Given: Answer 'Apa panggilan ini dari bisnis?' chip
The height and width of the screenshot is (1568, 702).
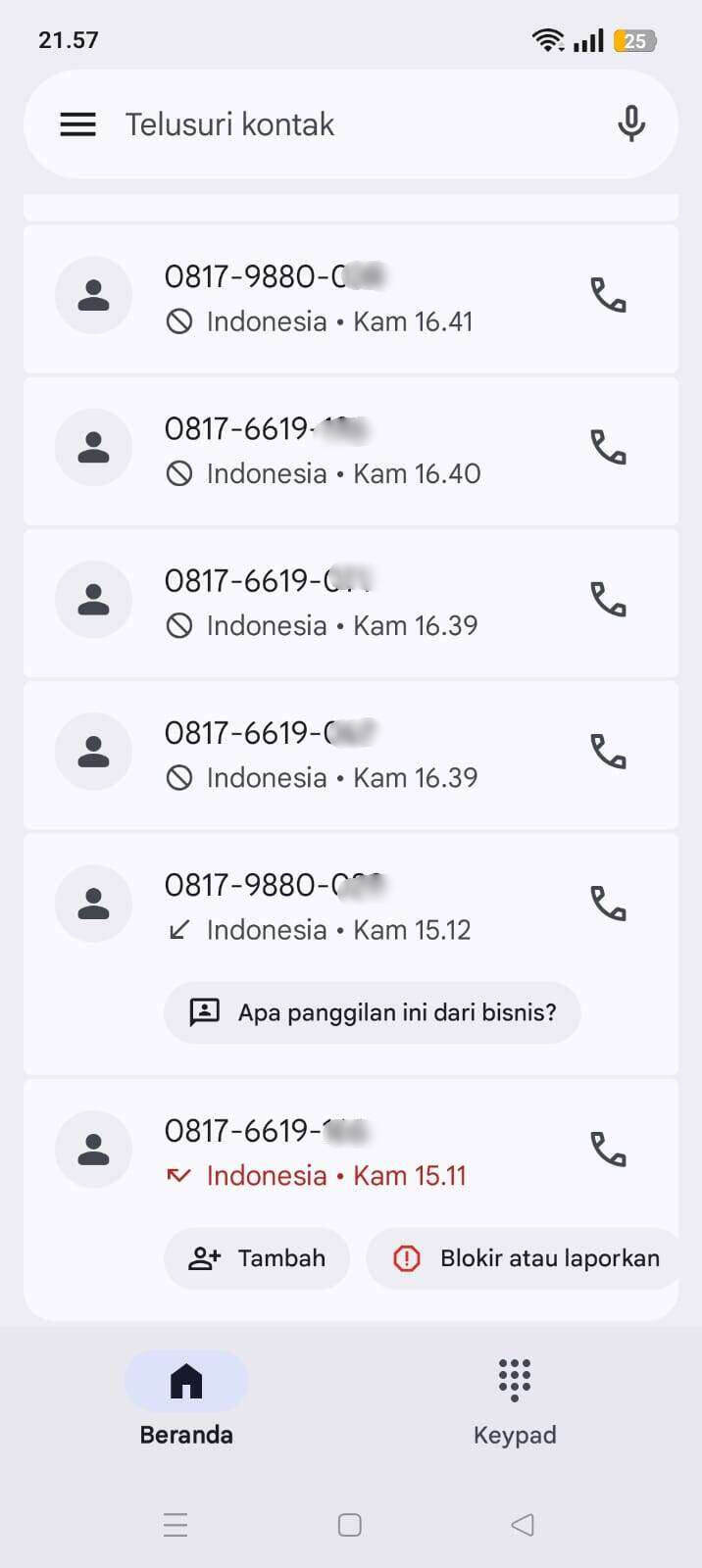Looking at the screenshot, I should point(373,1012).
